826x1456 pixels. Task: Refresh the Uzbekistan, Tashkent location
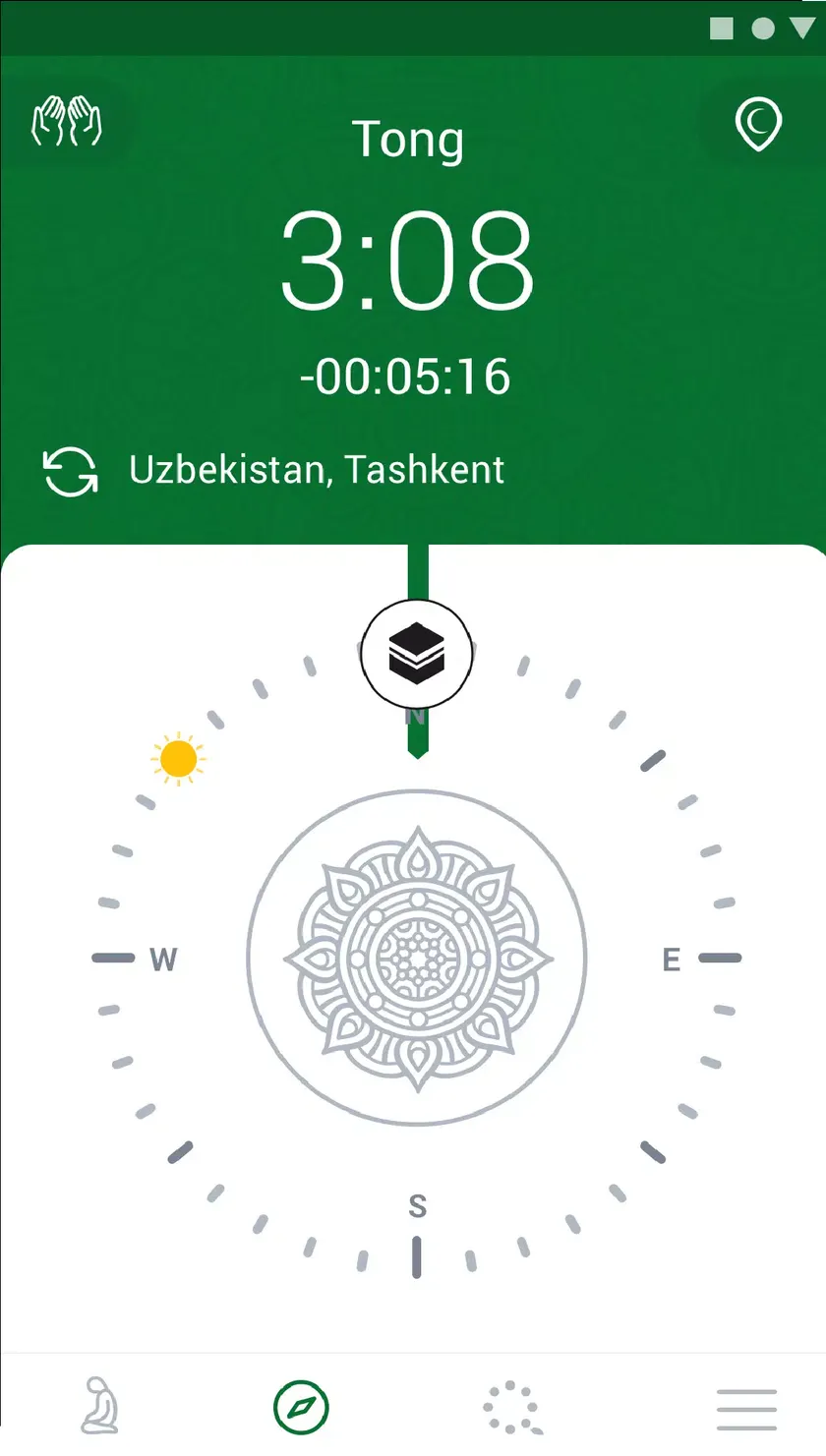[71, 471]
